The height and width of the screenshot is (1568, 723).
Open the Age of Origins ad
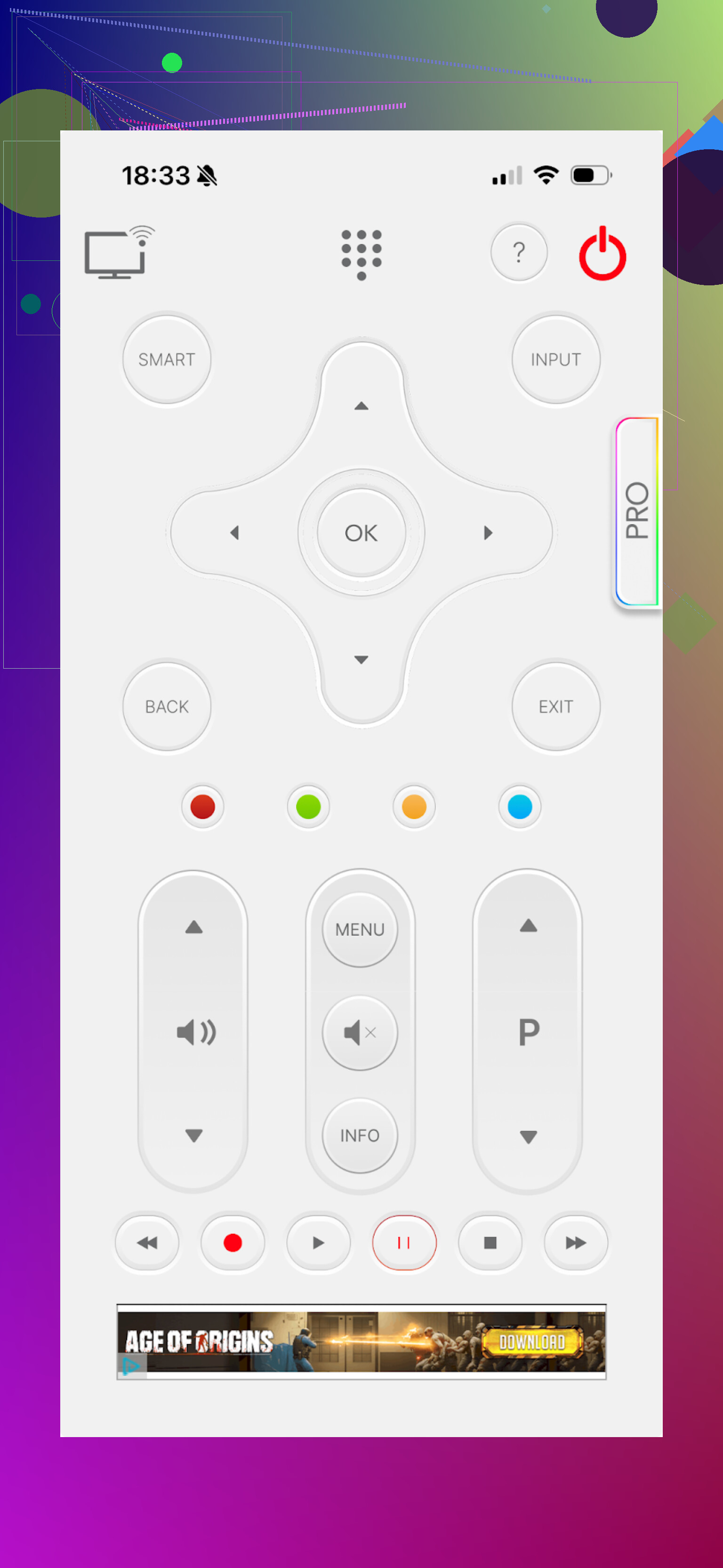[x=361, y=1342]
